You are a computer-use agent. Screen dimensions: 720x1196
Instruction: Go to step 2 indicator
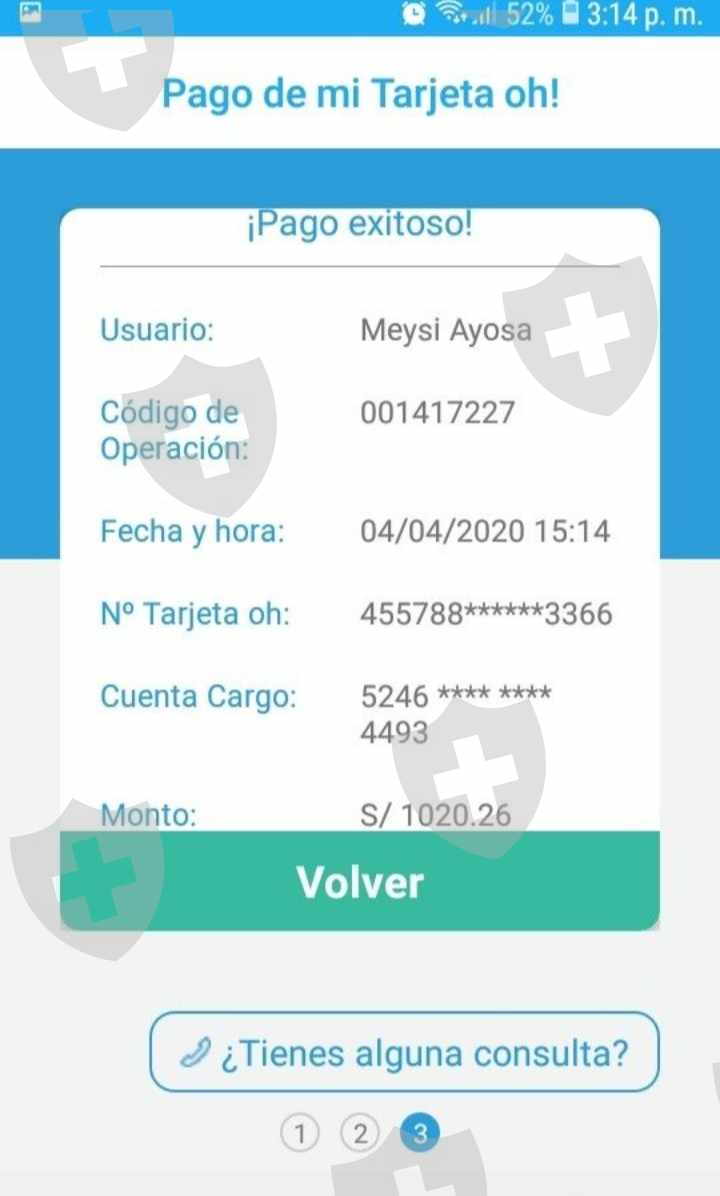[x=360, y=1134]
